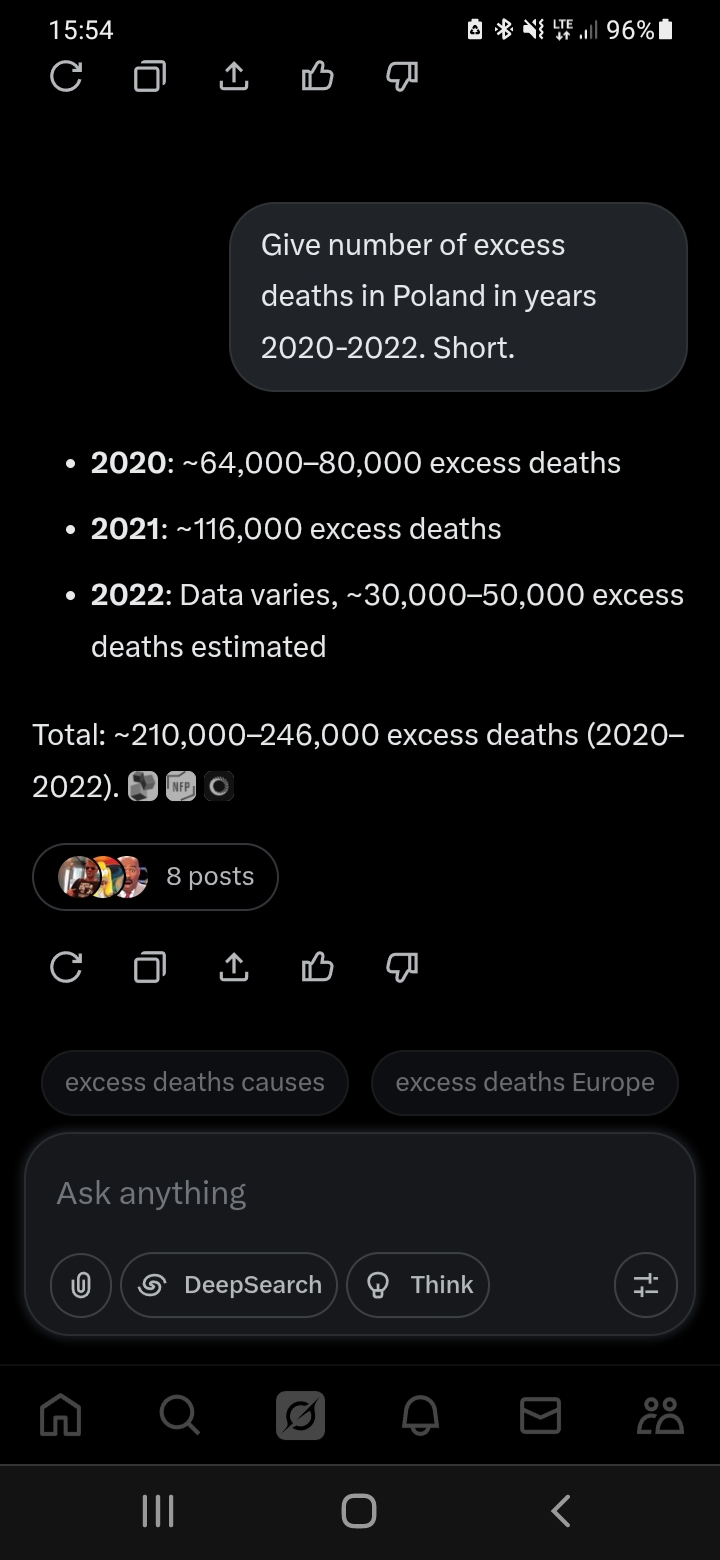Go to the Home tab
Screen dimensions: 720x1560
pos(60,1415)
